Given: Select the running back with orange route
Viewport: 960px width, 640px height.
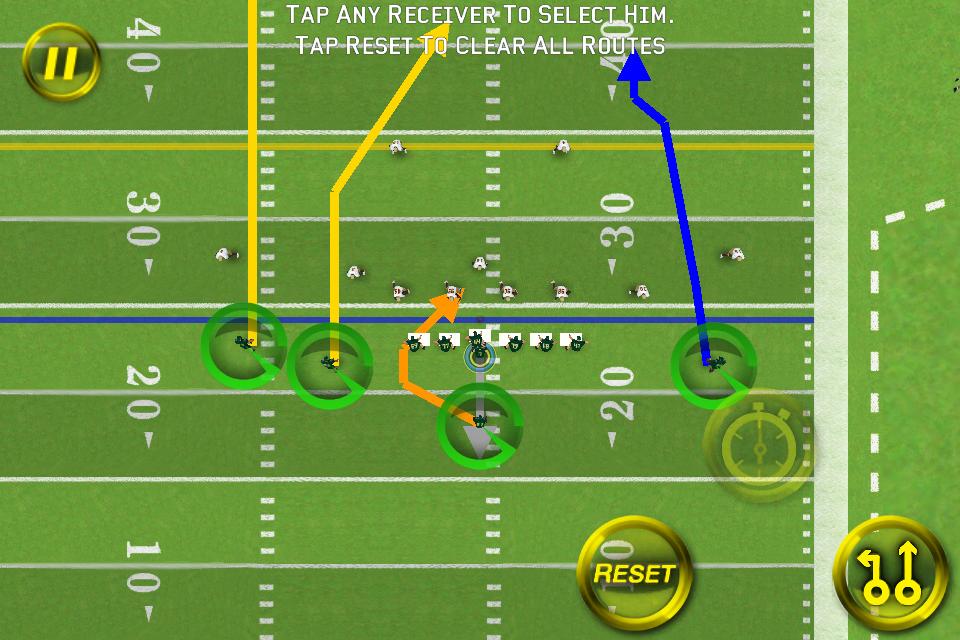Looking at the screenshot, I should point(480,423).
